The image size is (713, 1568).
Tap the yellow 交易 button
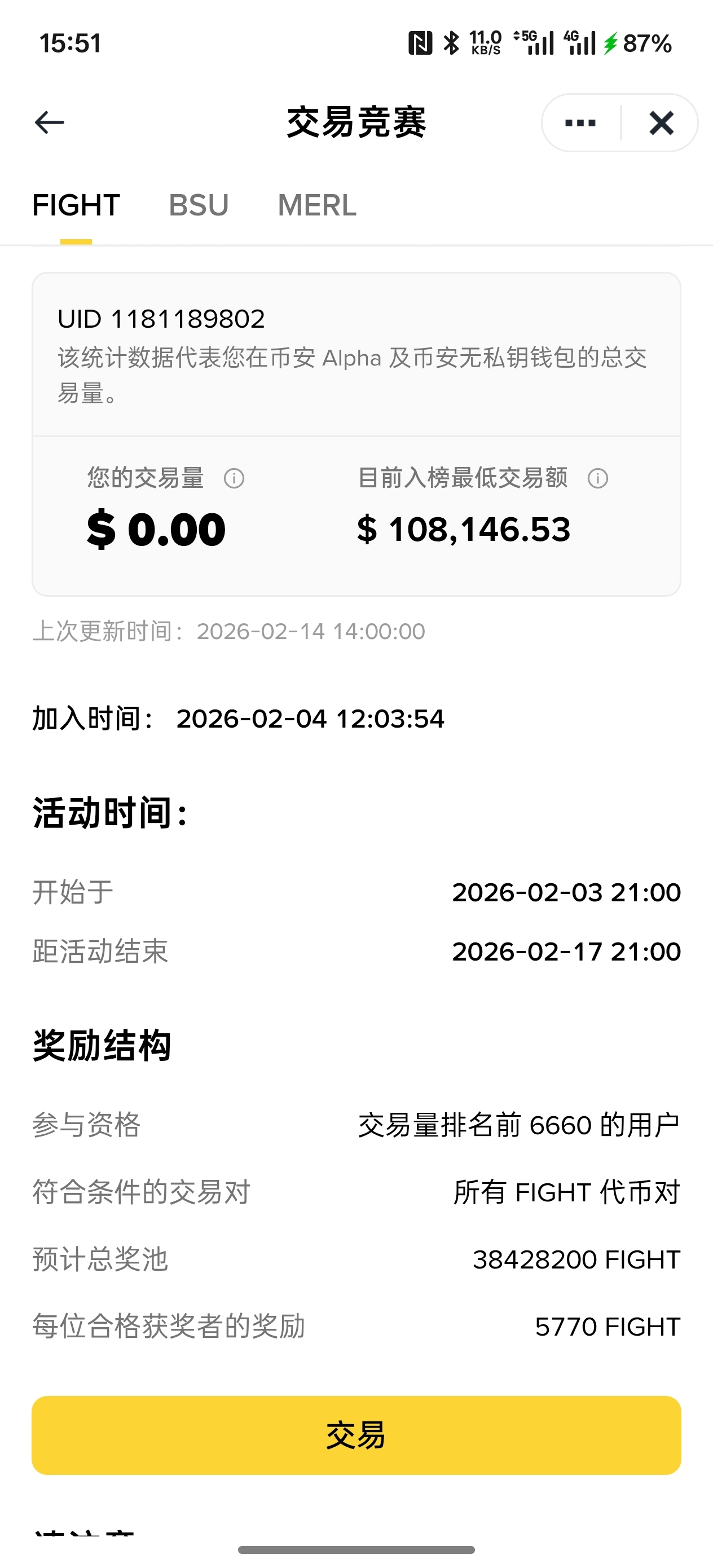(356, 1435)
